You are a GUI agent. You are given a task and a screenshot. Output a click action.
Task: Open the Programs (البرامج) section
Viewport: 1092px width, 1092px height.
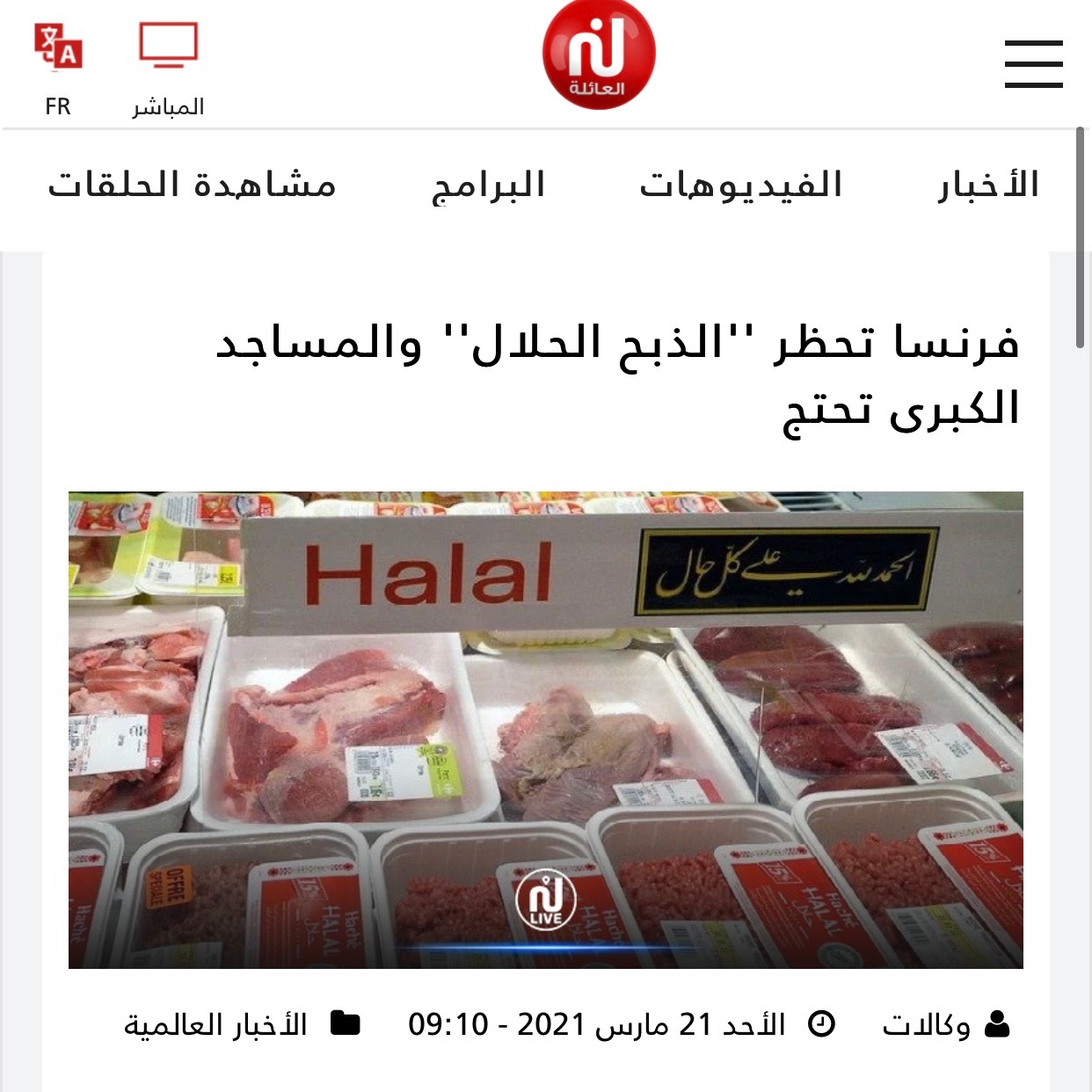pos(489,185)
